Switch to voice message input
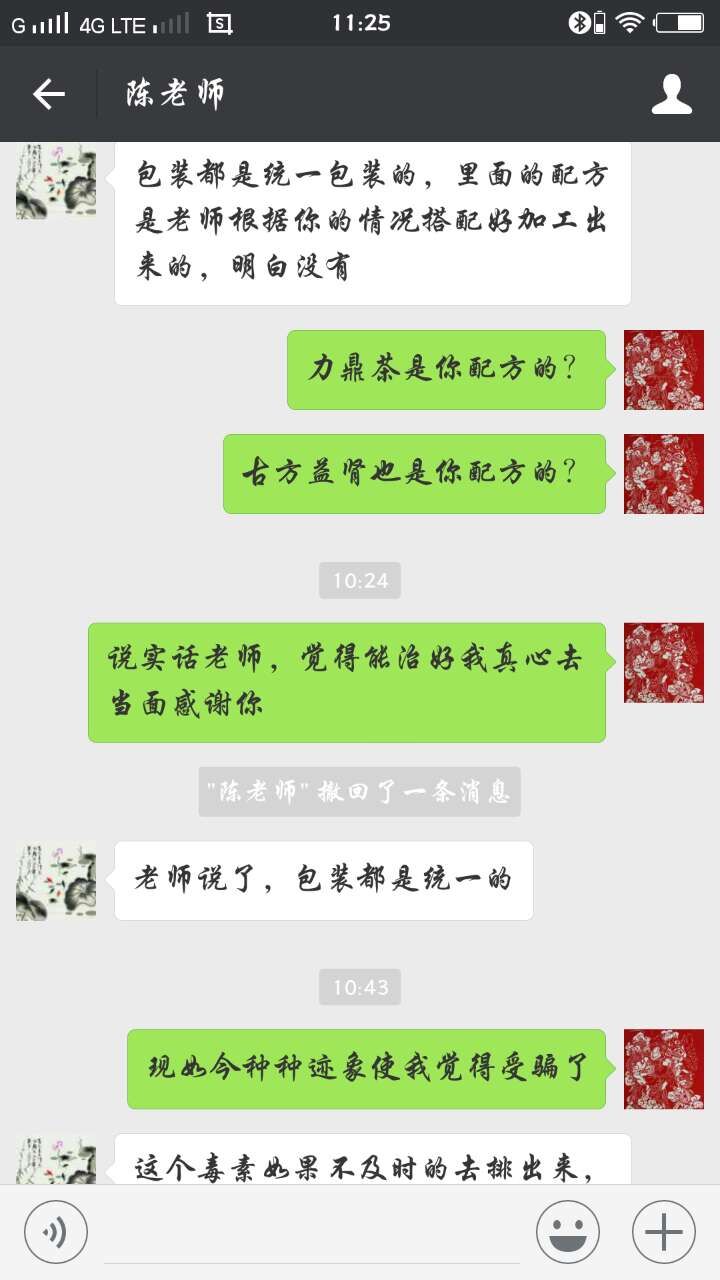The height and width of the screenshot is (1280, 720). (56, 1231)
